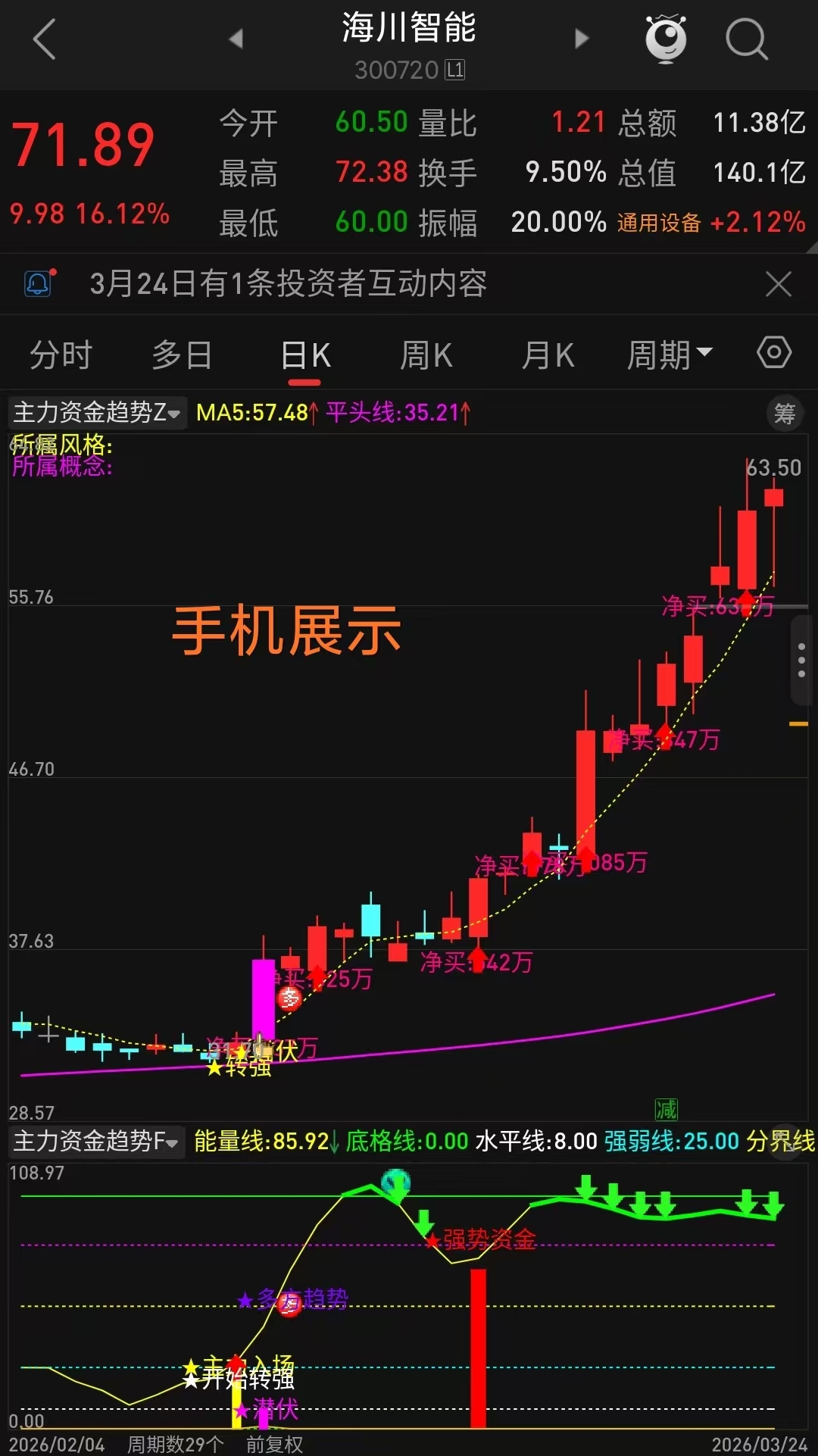Open the investor interaction notice from 3月24日
Image resolution: width=818 pixels, height=1456 pixels.
[x=288, y=284]
